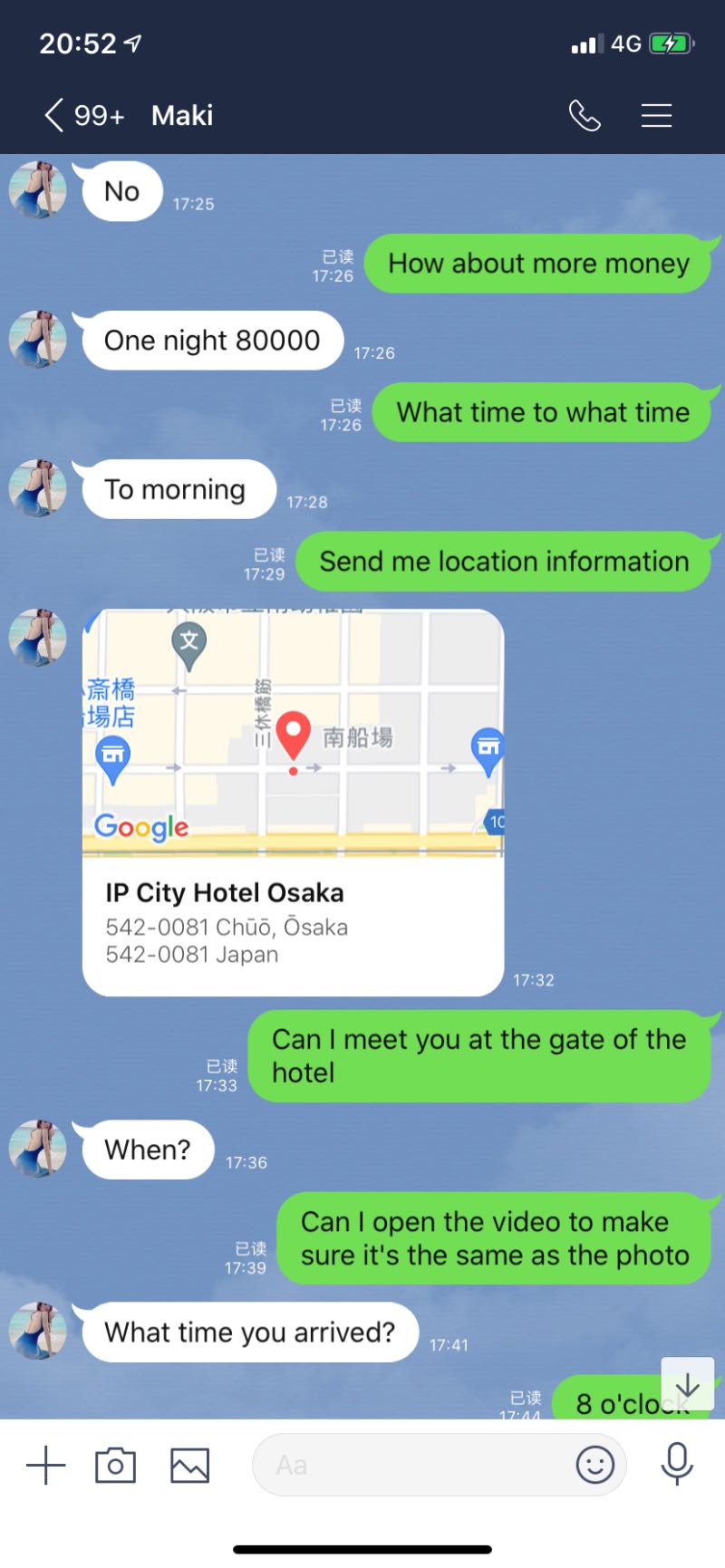Open the camera to take a photo
The height and width of the screenshot is (1568, 725).
pos(115,1465)
